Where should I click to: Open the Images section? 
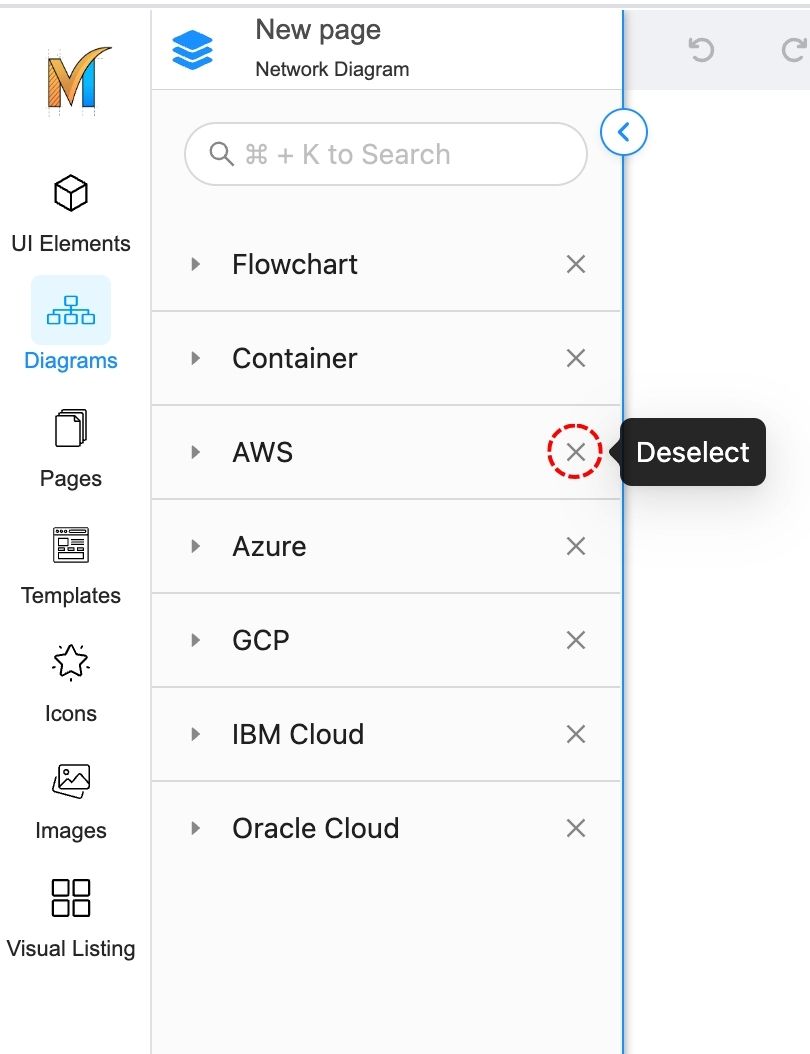[71, 799]
